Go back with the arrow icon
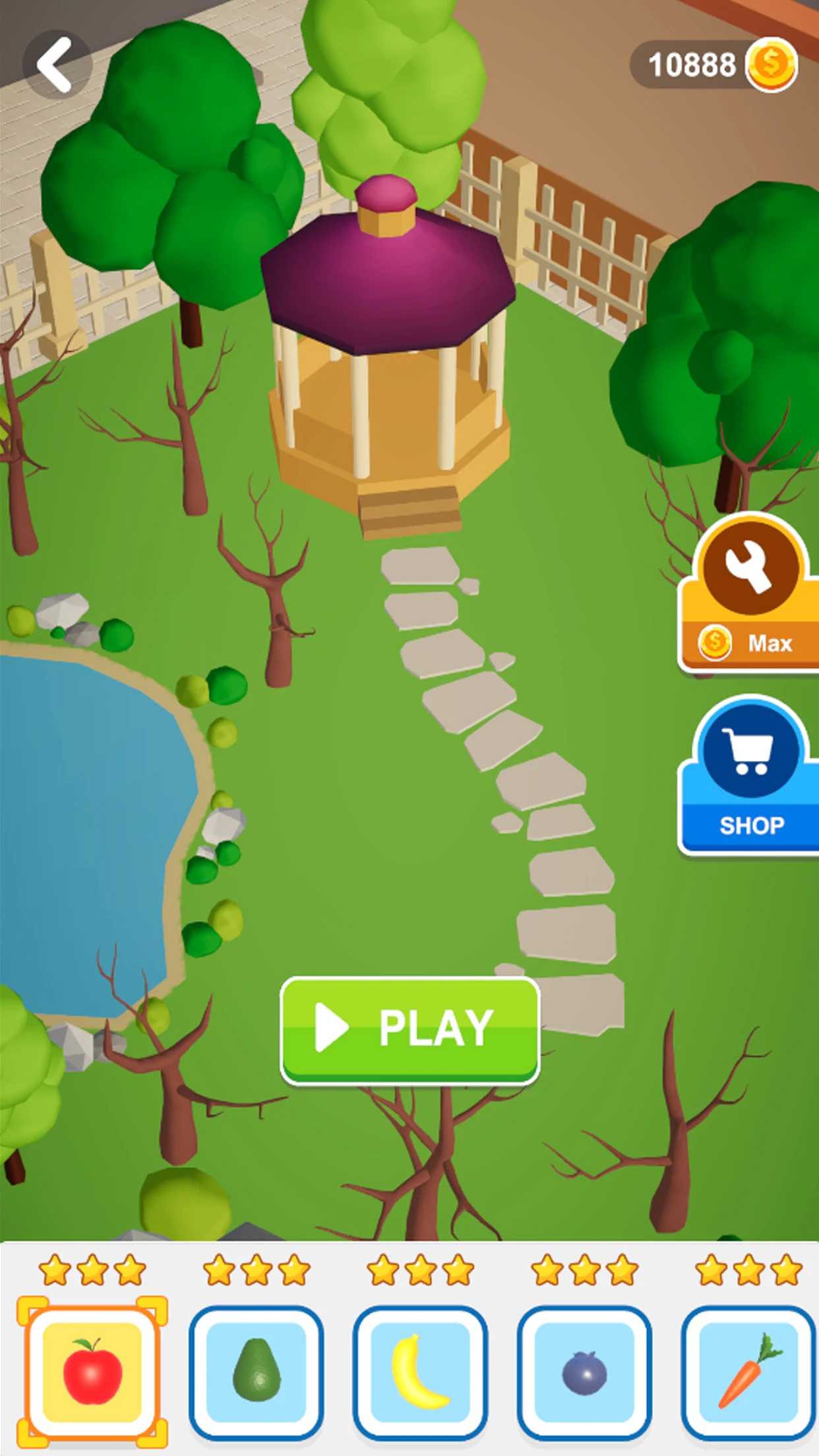 click(x=57, y=65)
